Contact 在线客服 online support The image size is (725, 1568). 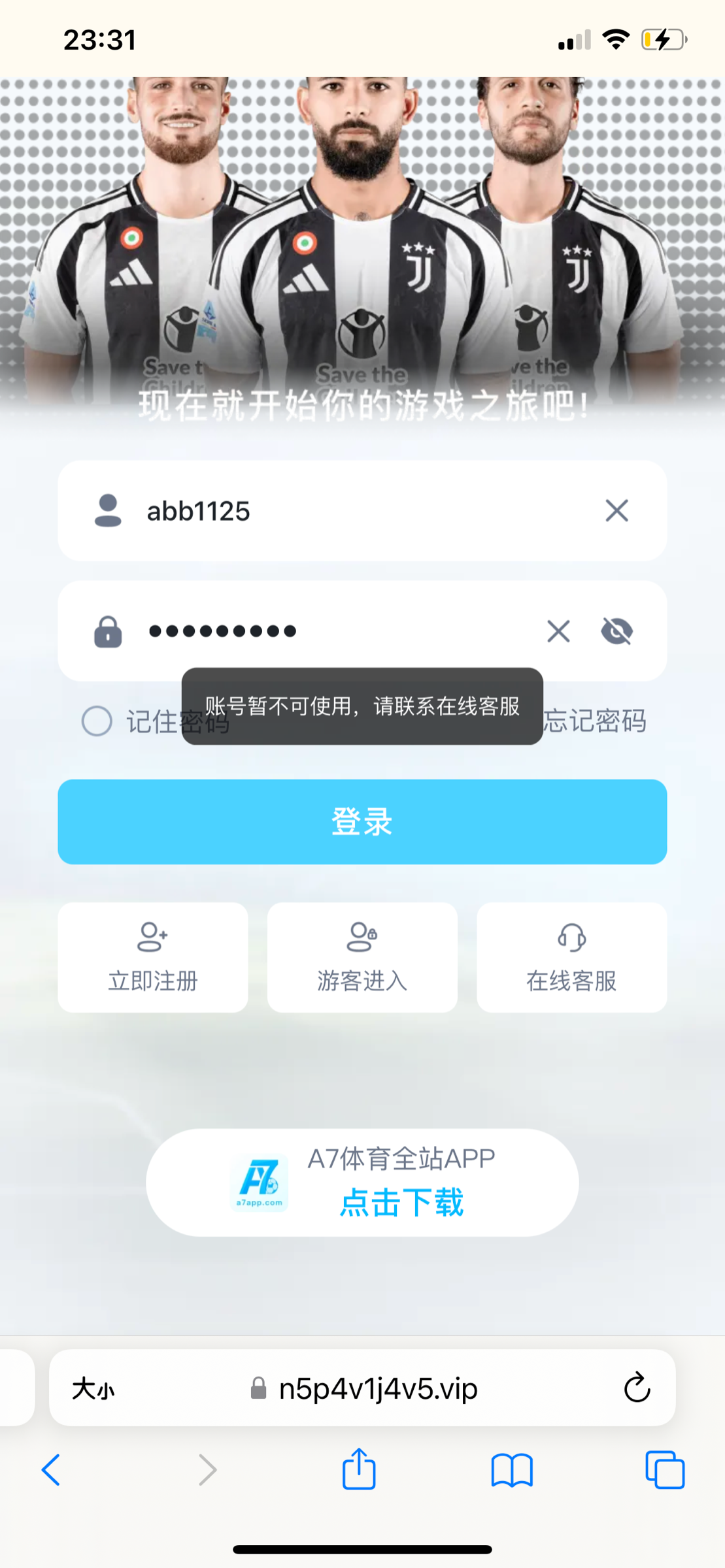(x=572, y=958)
